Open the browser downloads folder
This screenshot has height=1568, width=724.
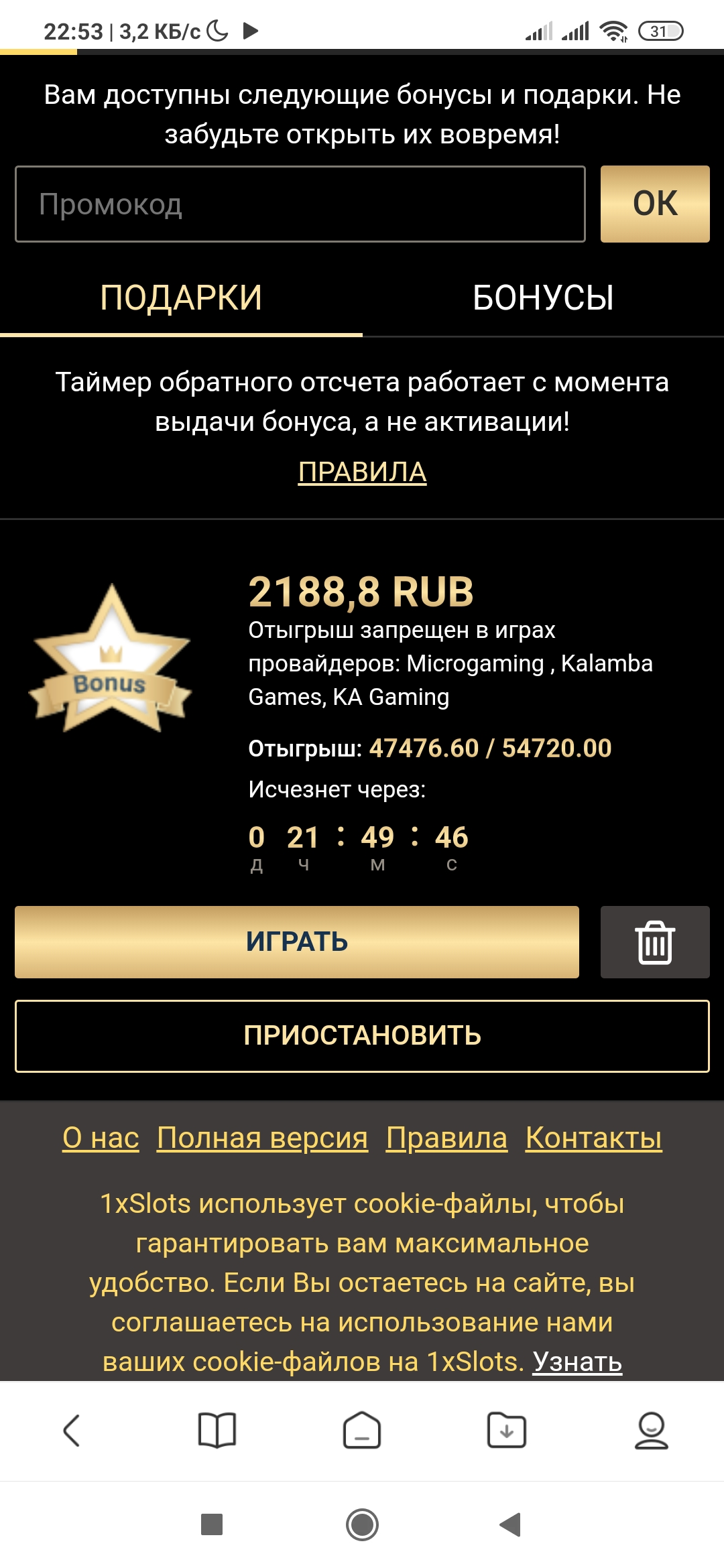[506, 1431]
